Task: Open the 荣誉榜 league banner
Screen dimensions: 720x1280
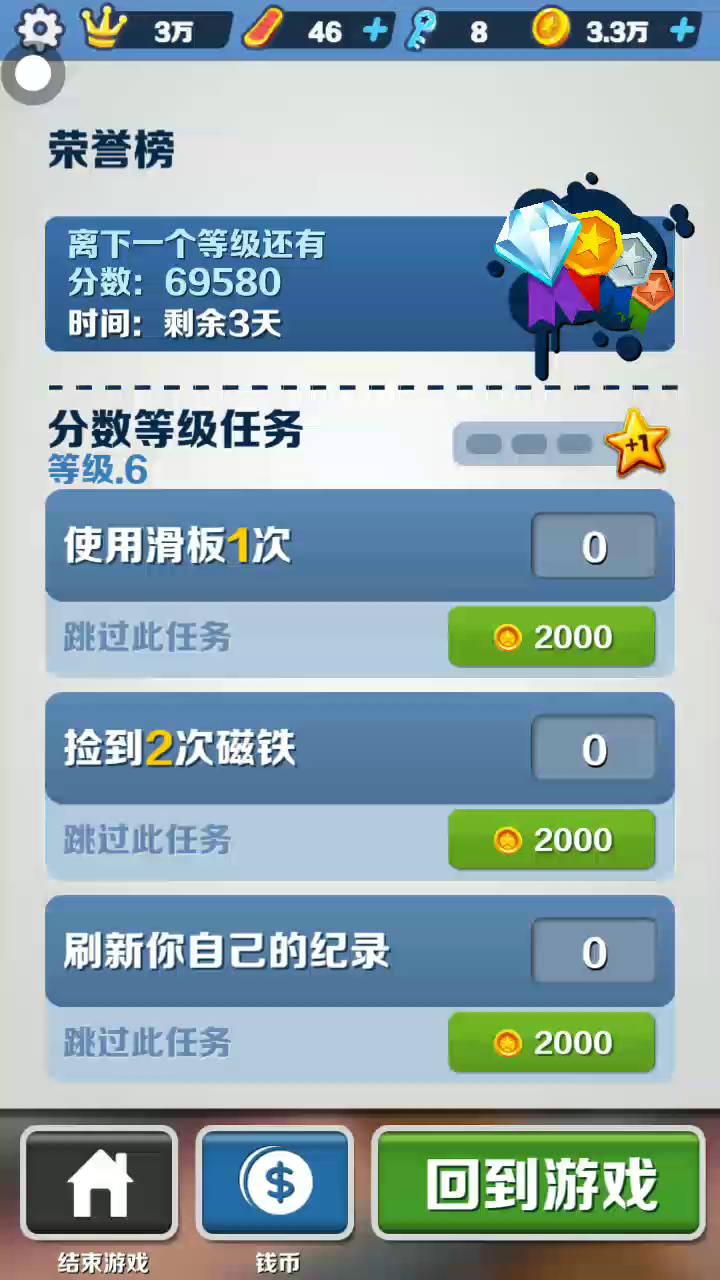Action: pyautogui.click(x=360, y=283)
